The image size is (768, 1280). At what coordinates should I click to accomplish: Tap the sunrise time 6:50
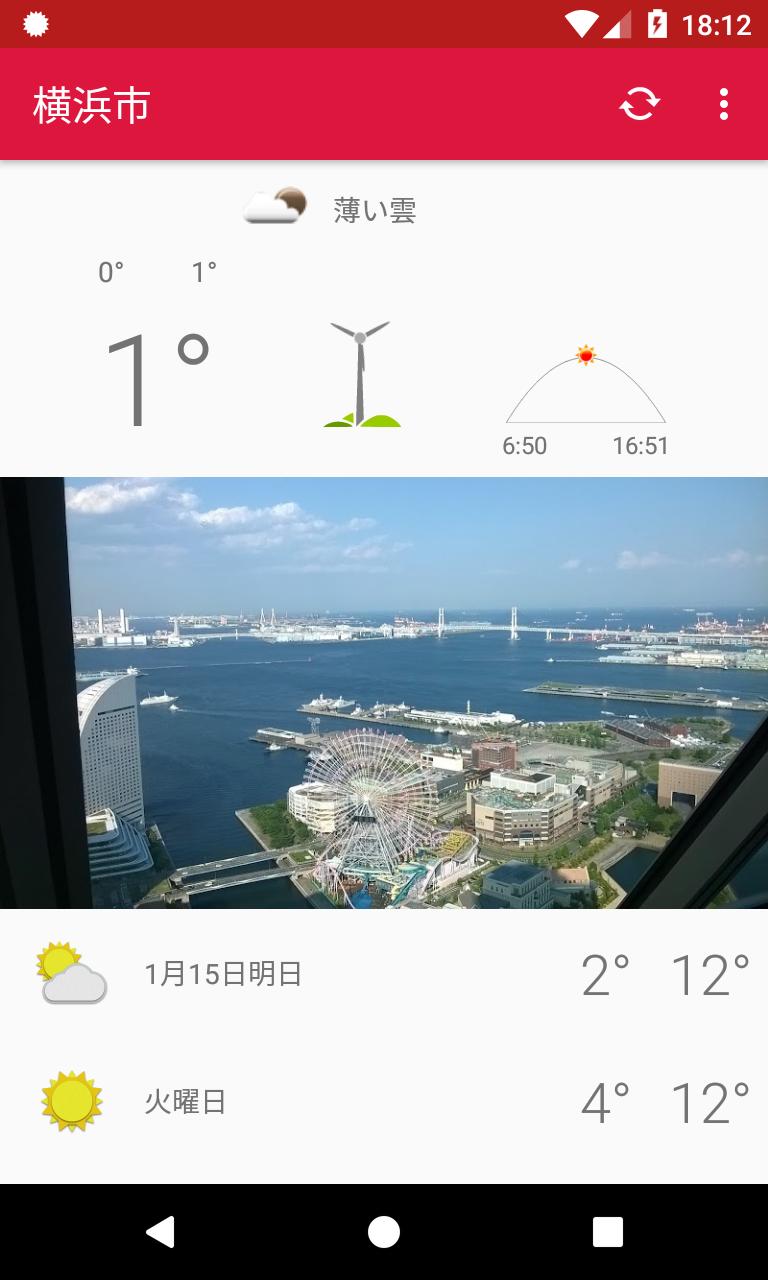point(523,446)
